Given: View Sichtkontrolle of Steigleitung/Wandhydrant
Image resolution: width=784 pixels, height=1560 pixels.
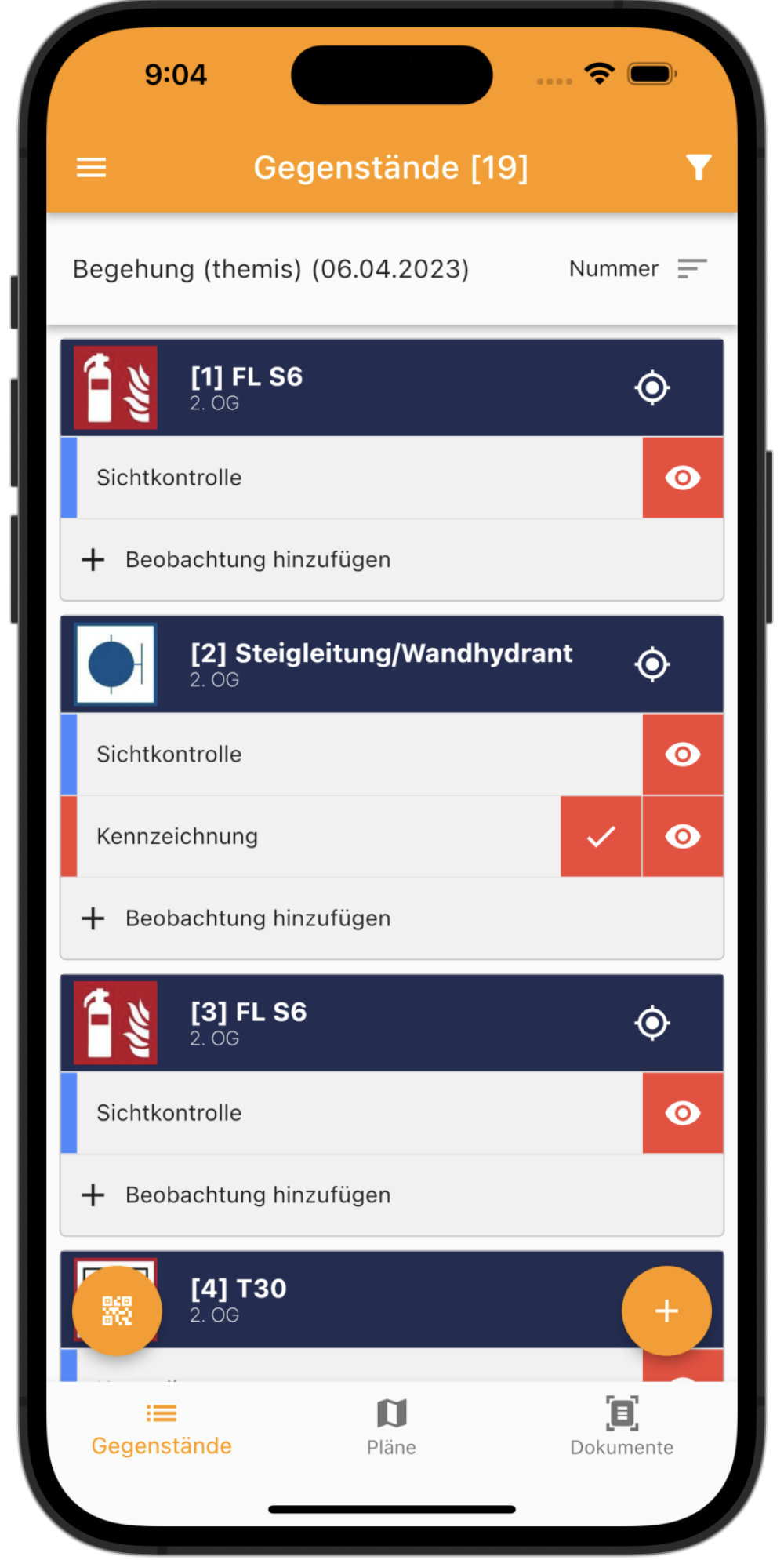Looking at the screenshot, I should (682, 755).
